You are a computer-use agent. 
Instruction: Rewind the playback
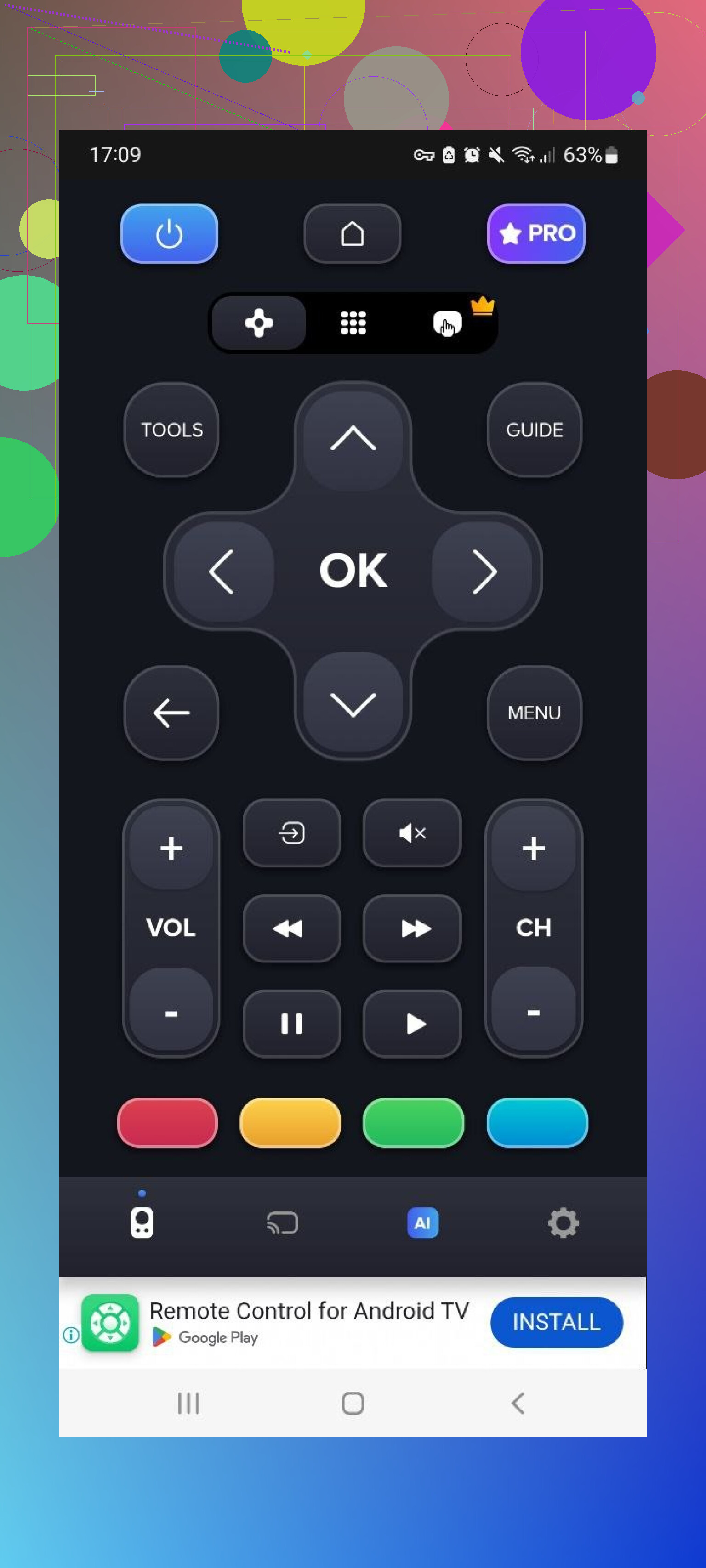[292, 928]
